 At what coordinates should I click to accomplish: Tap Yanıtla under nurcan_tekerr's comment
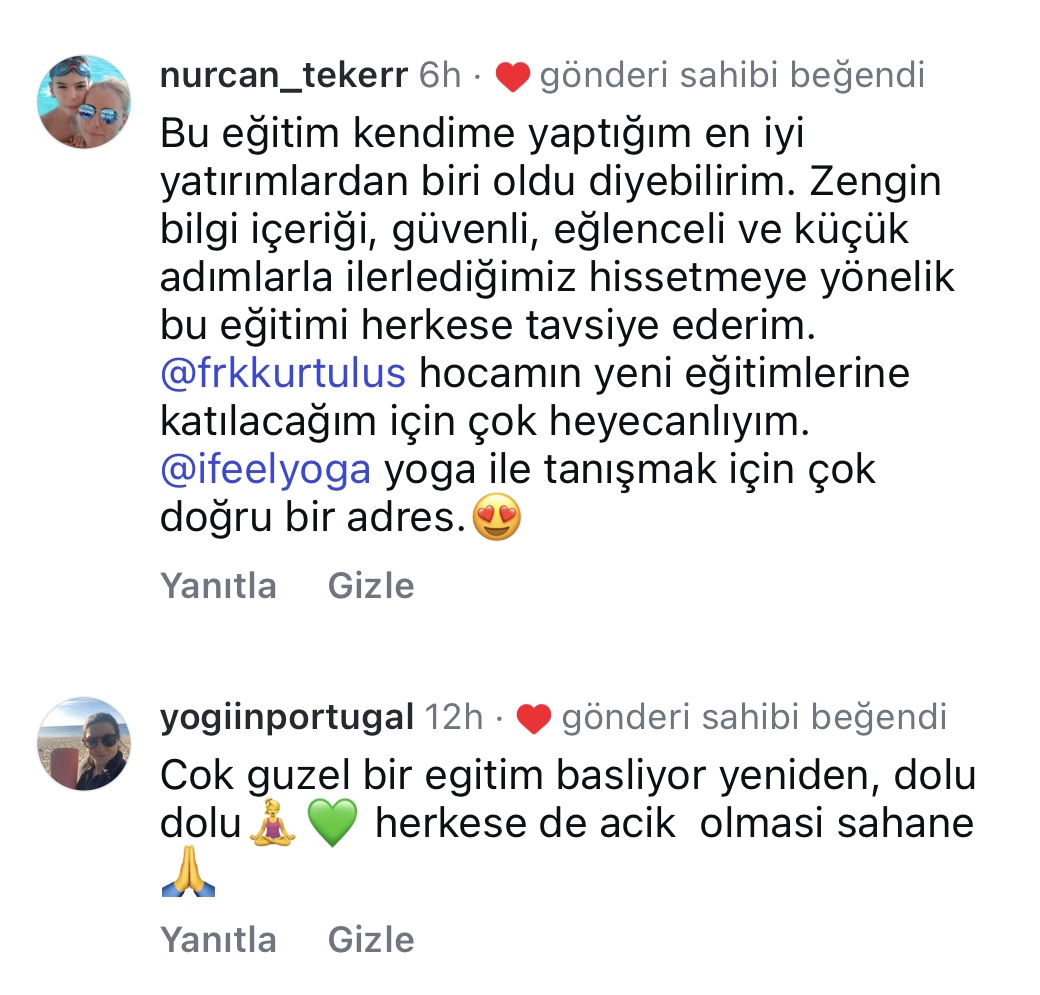(x=219, y=585)
